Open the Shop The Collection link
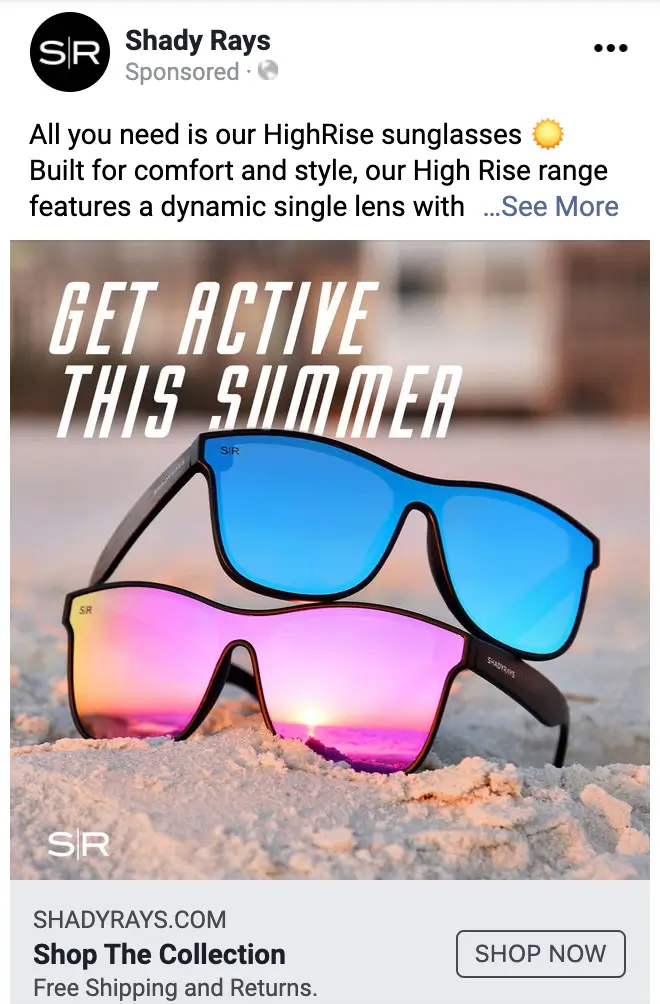 159,954
